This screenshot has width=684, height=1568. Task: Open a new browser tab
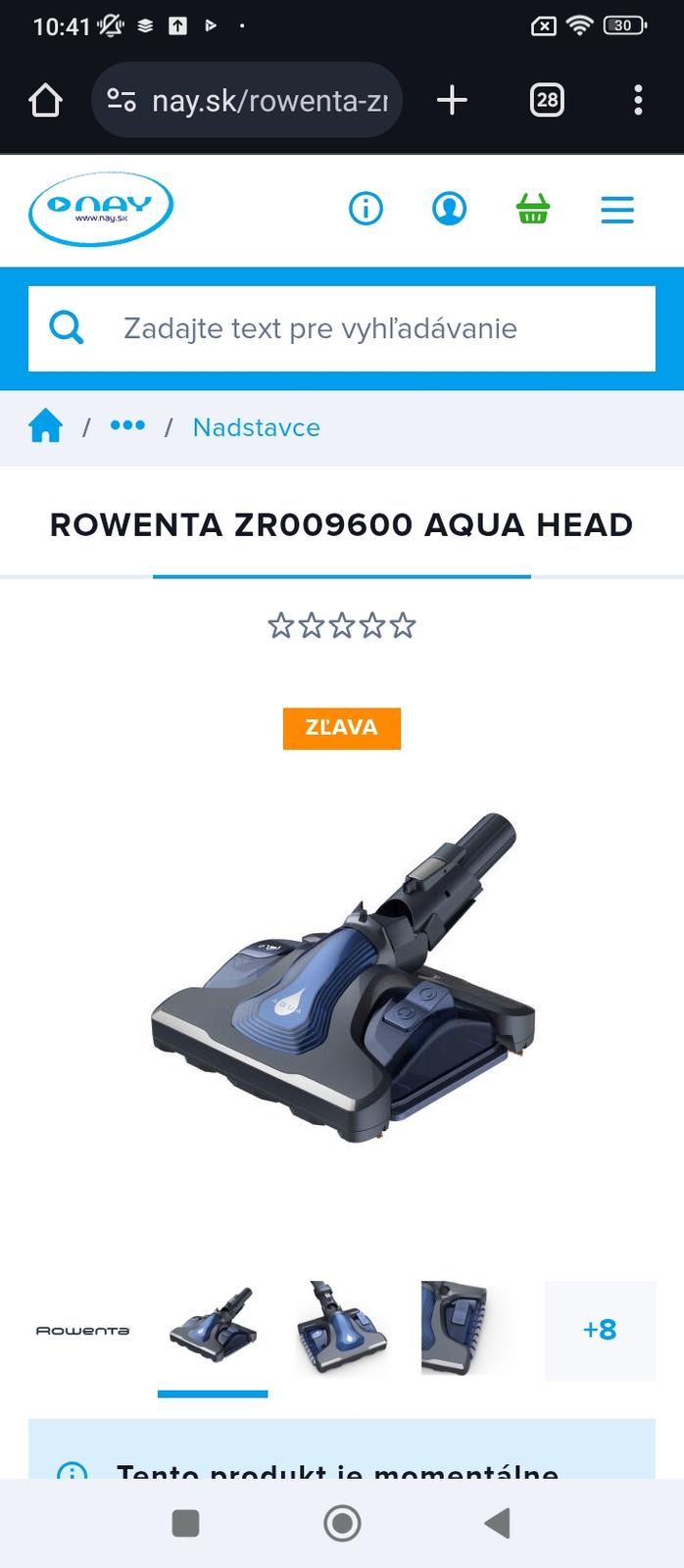[x=452, y=100]
